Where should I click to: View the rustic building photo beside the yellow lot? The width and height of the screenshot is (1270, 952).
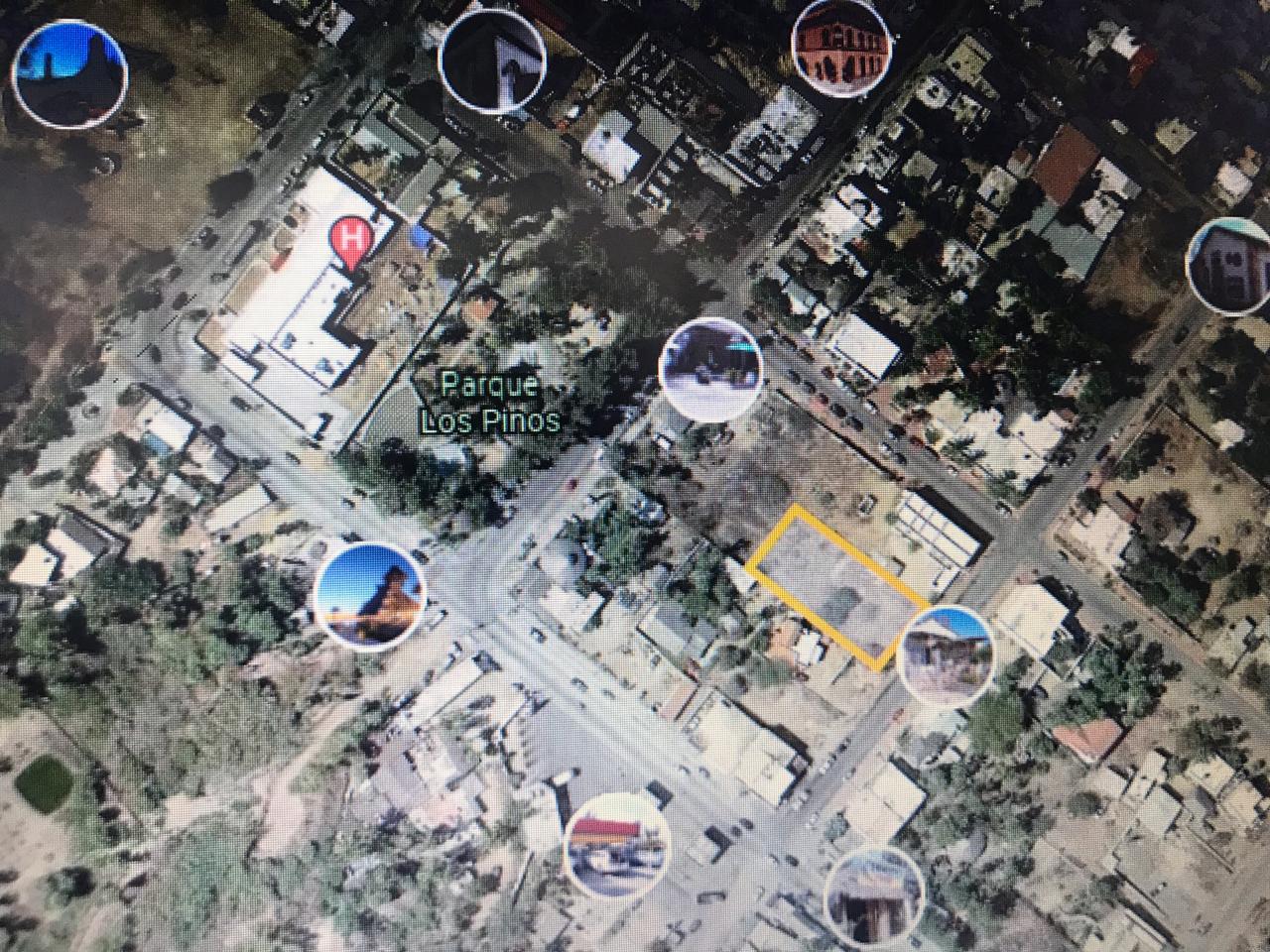point(945,655)
